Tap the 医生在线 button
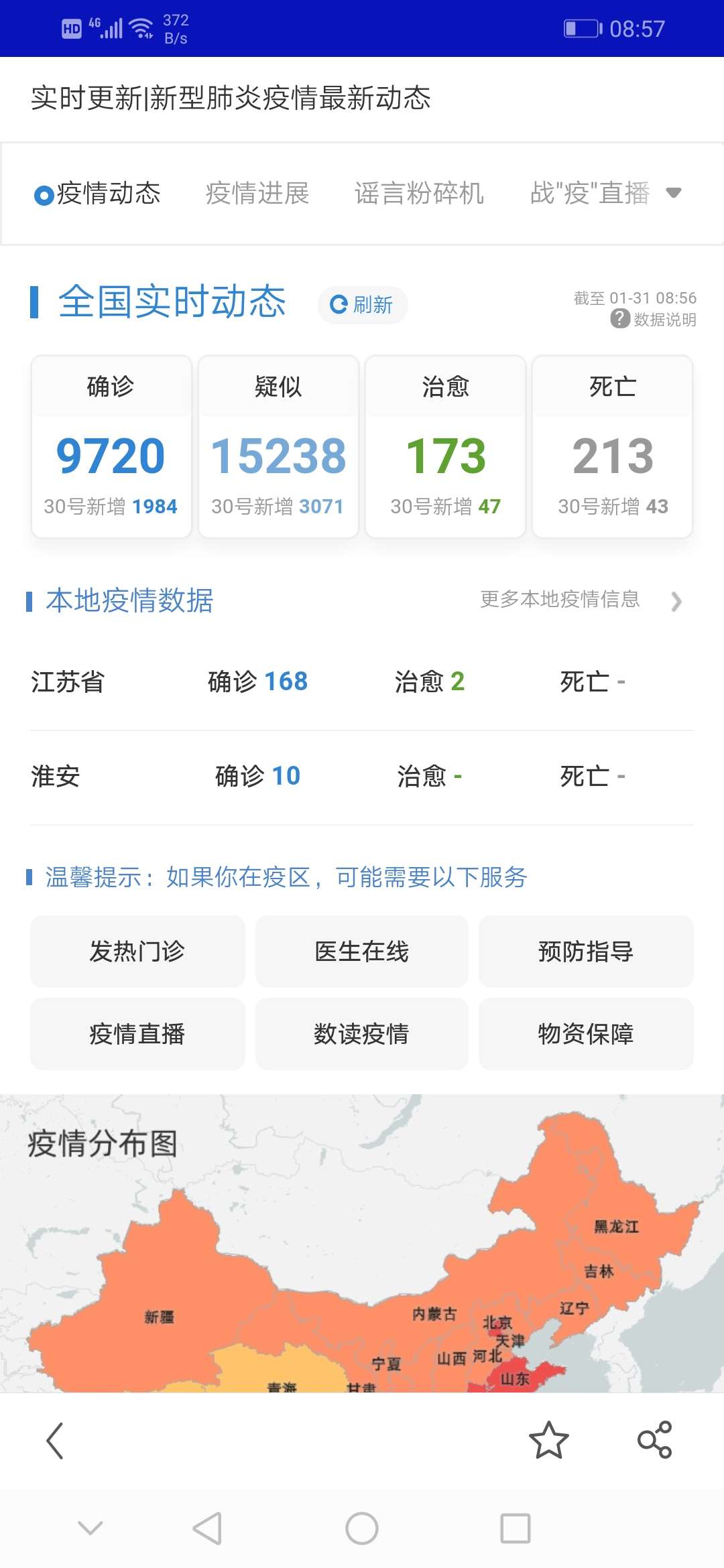 coord(362,952)
